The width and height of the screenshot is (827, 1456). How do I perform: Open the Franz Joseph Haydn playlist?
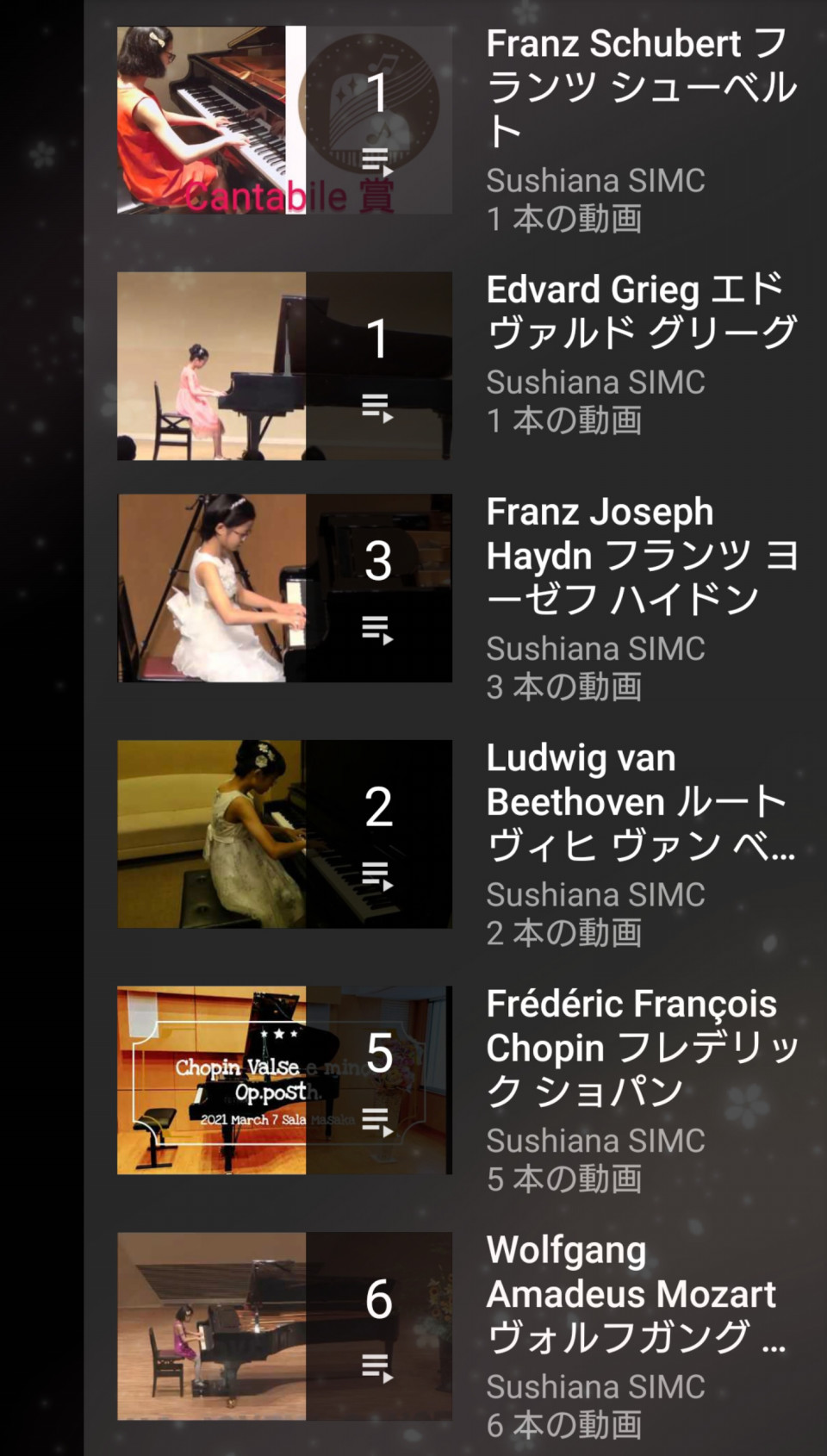(x=284, y=588)
